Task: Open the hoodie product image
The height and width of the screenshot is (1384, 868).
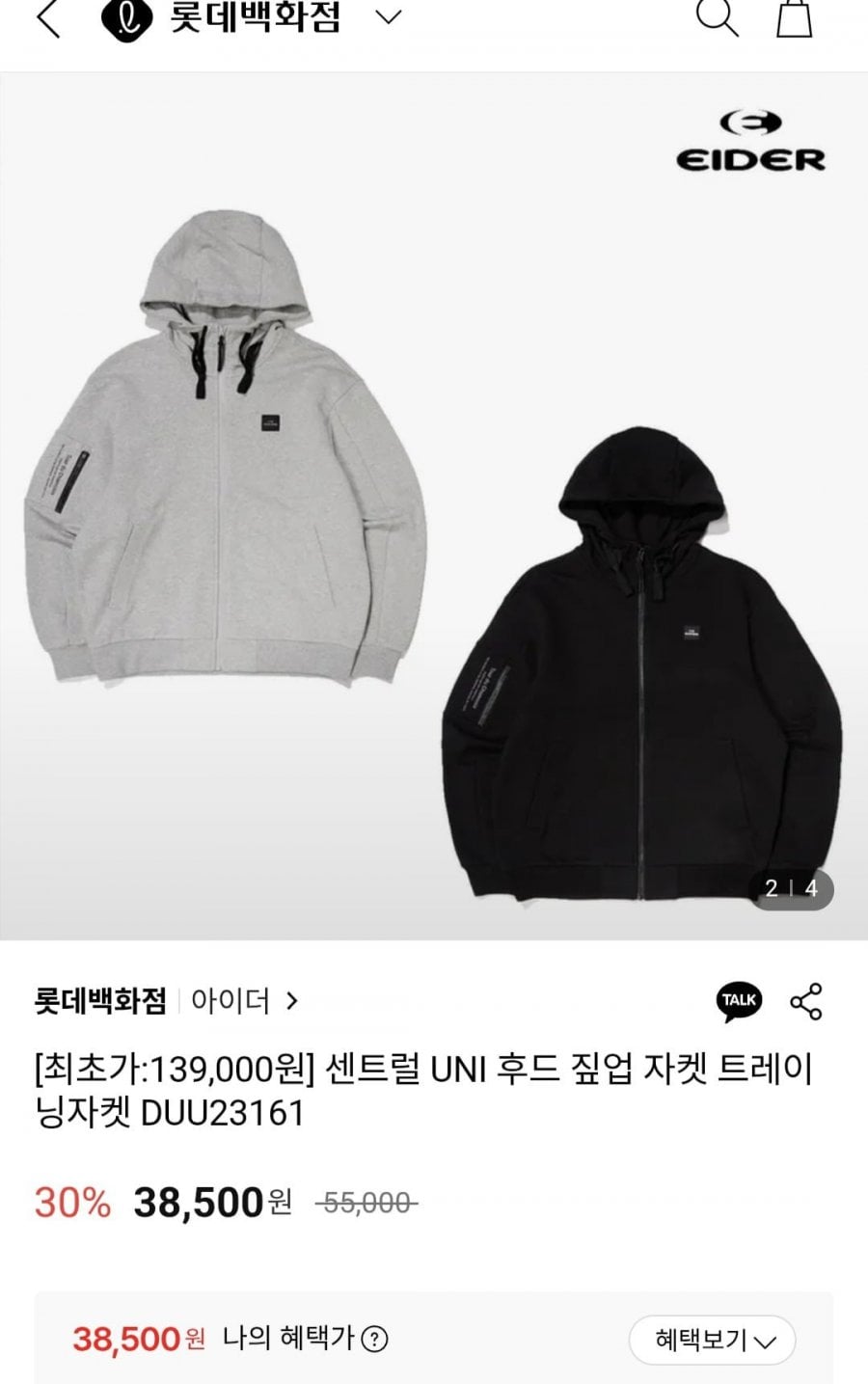Action: click(434, 506)
